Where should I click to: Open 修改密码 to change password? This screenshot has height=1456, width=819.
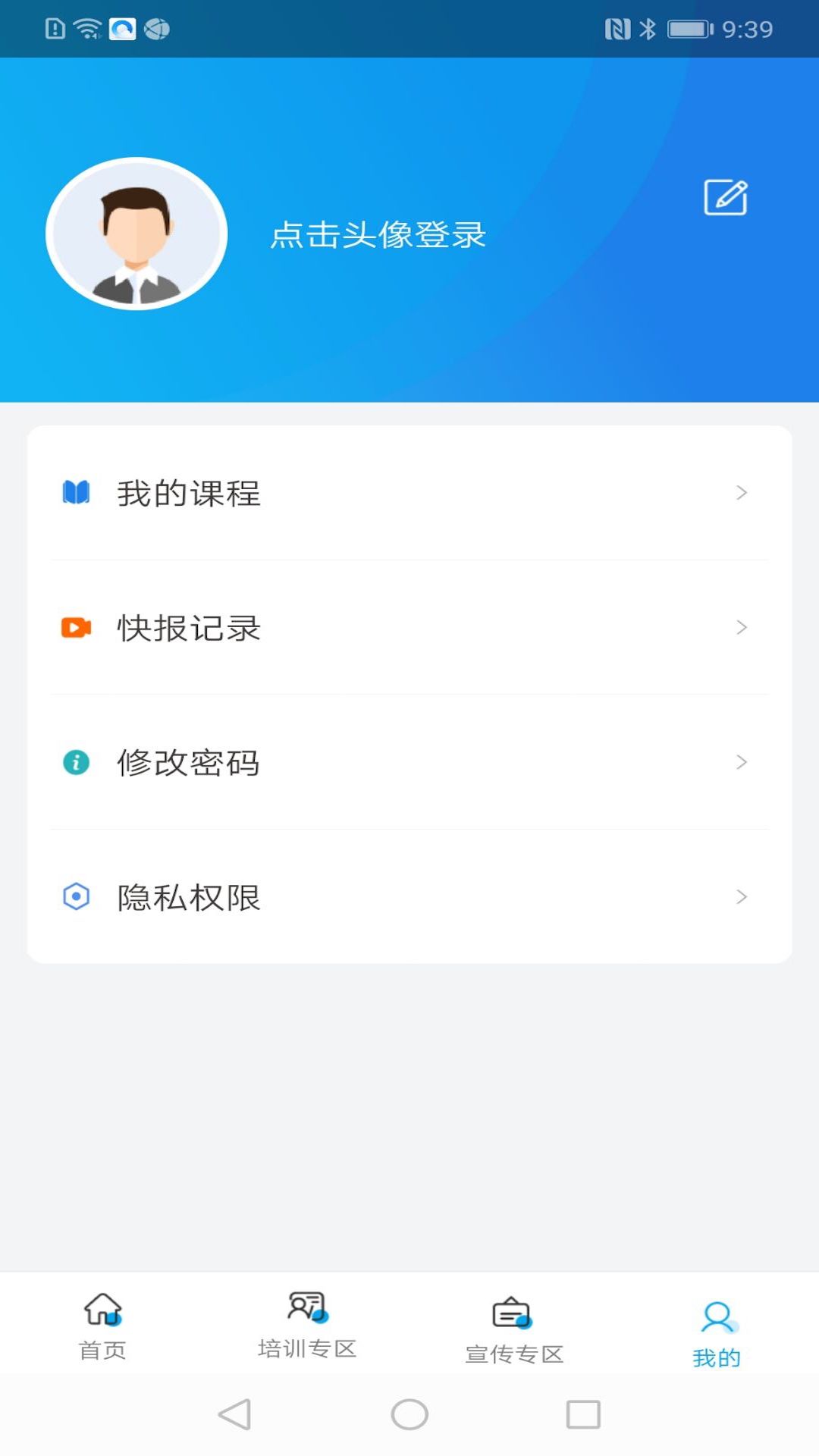coord(190,763)
